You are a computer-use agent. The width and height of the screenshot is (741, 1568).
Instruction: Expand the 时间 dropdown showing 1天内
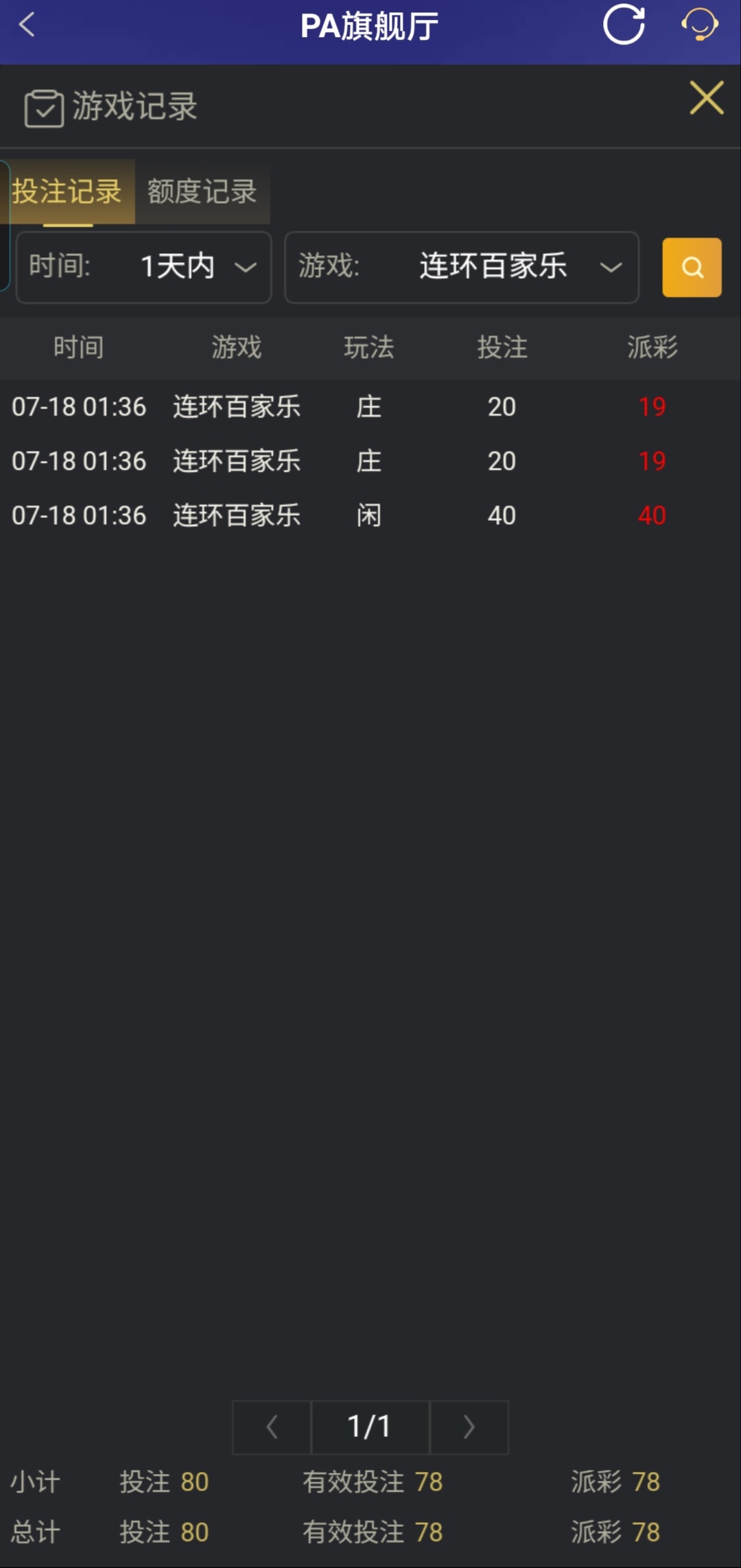144,267
